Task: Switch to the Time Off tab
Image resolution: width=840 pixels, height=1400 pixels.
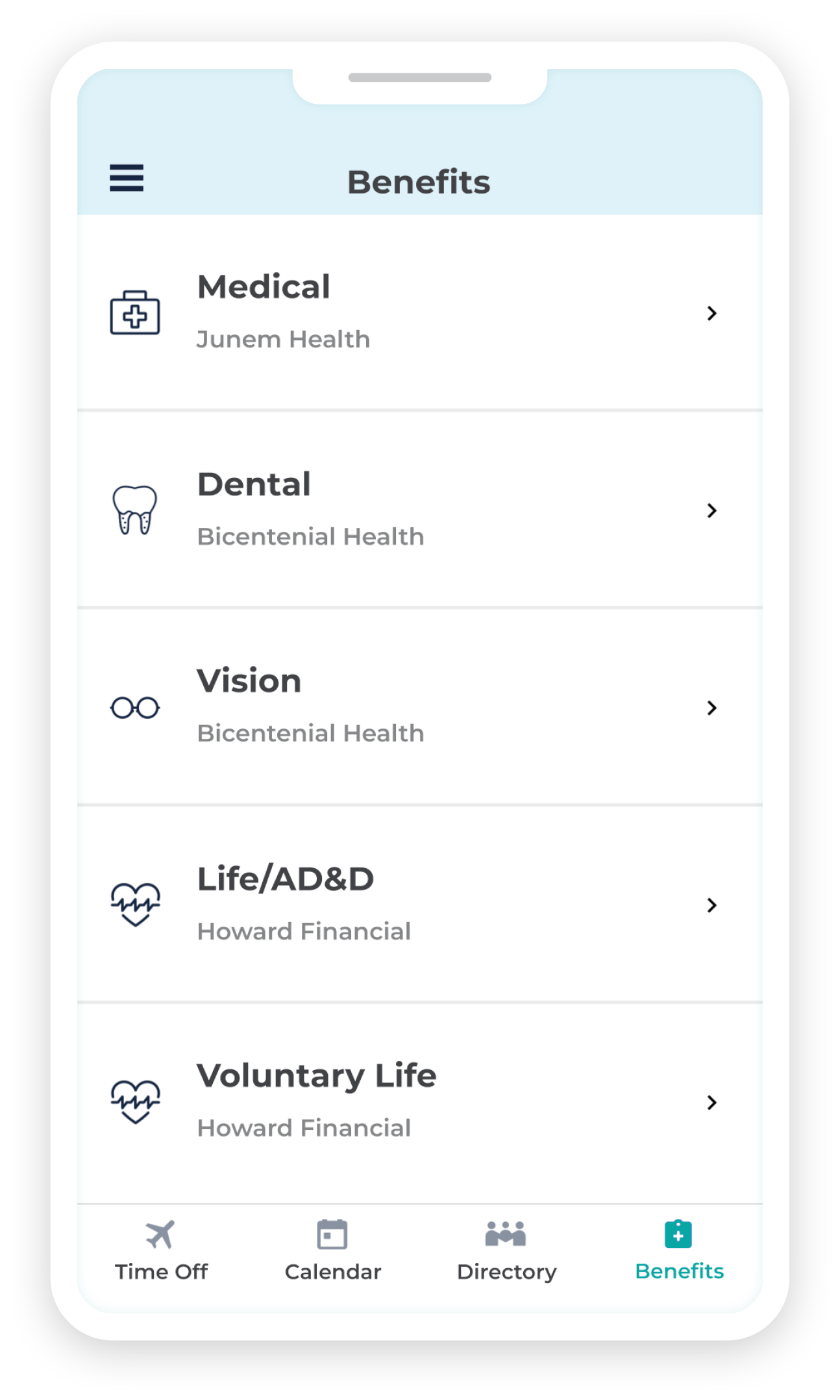Action: click(x=160, y=1253)
